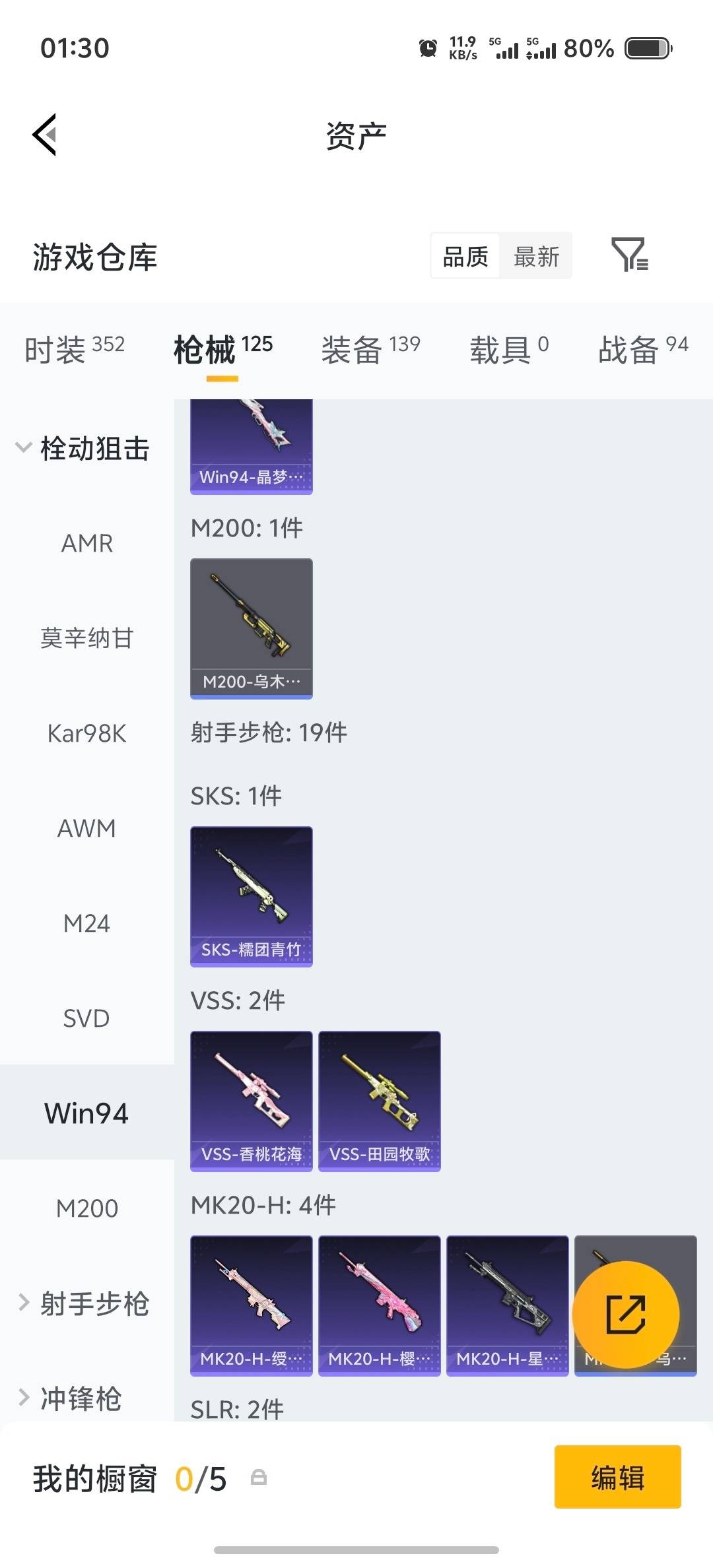Sort inventory by 最新

tap(536, 256)
